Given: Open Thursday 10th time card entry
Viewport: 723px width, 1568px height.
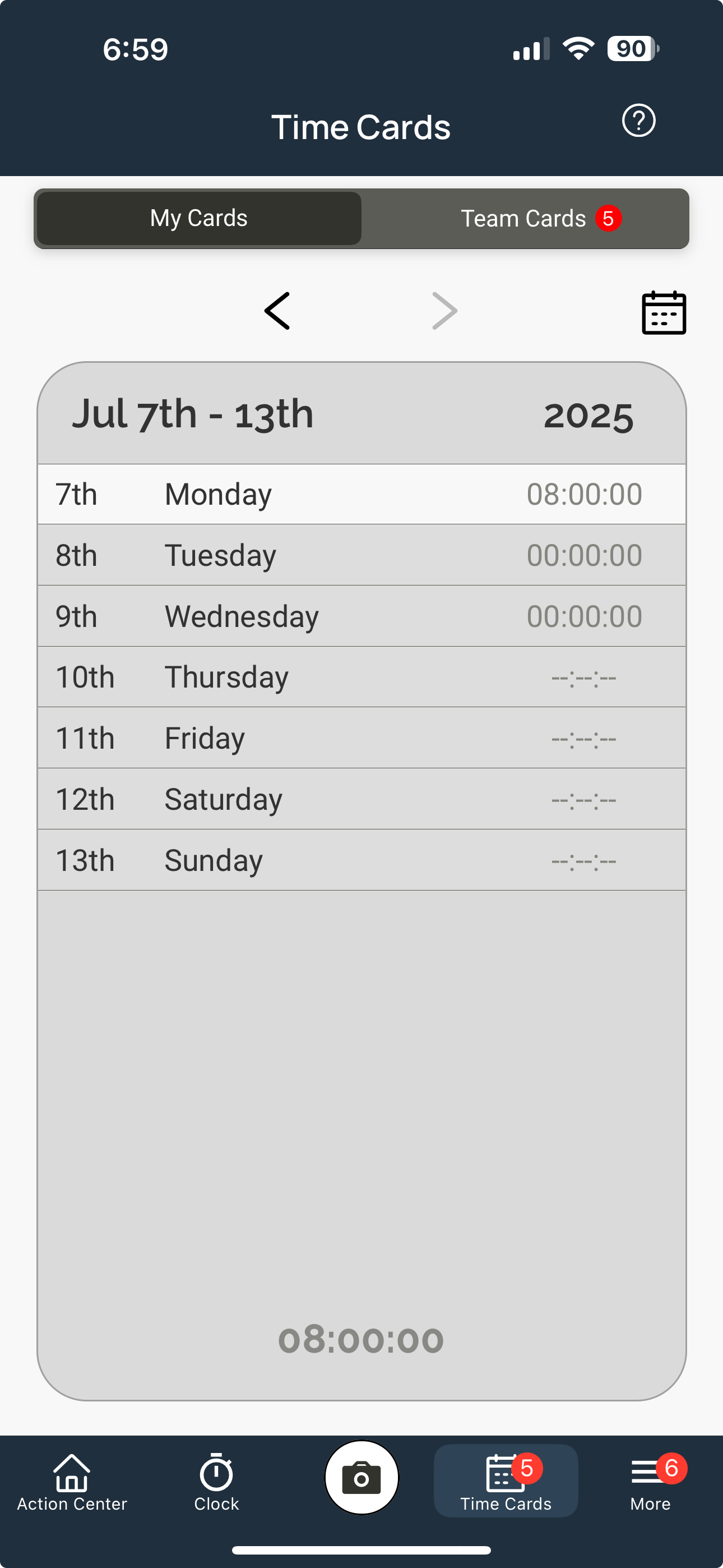Looking at the screenshot, I should click(361, 677).
